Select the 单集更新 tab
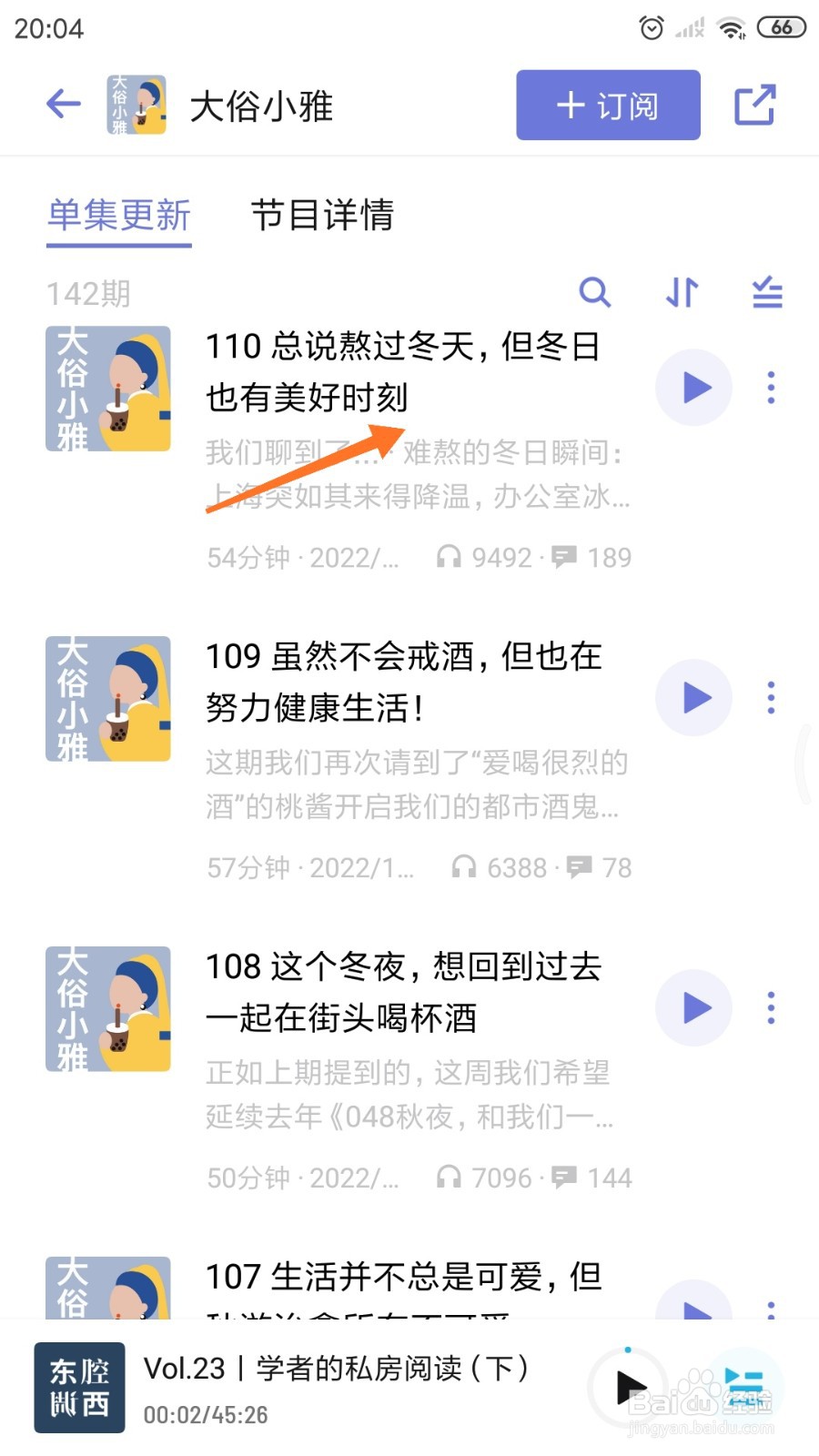The width and height of the screenshot is (819, 1456). point(118,217)
